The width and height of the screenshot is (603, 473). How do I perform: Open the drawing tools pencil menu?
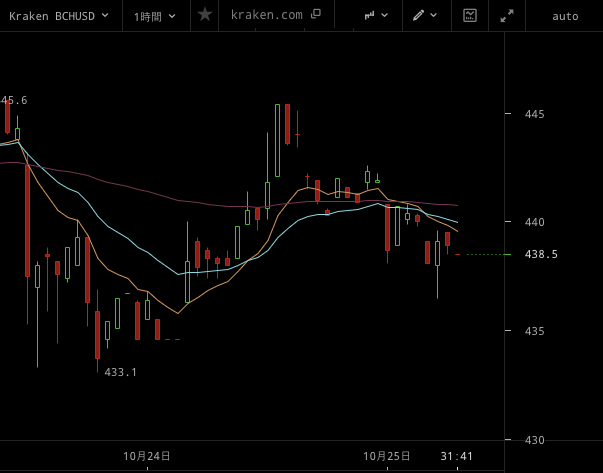424,16
